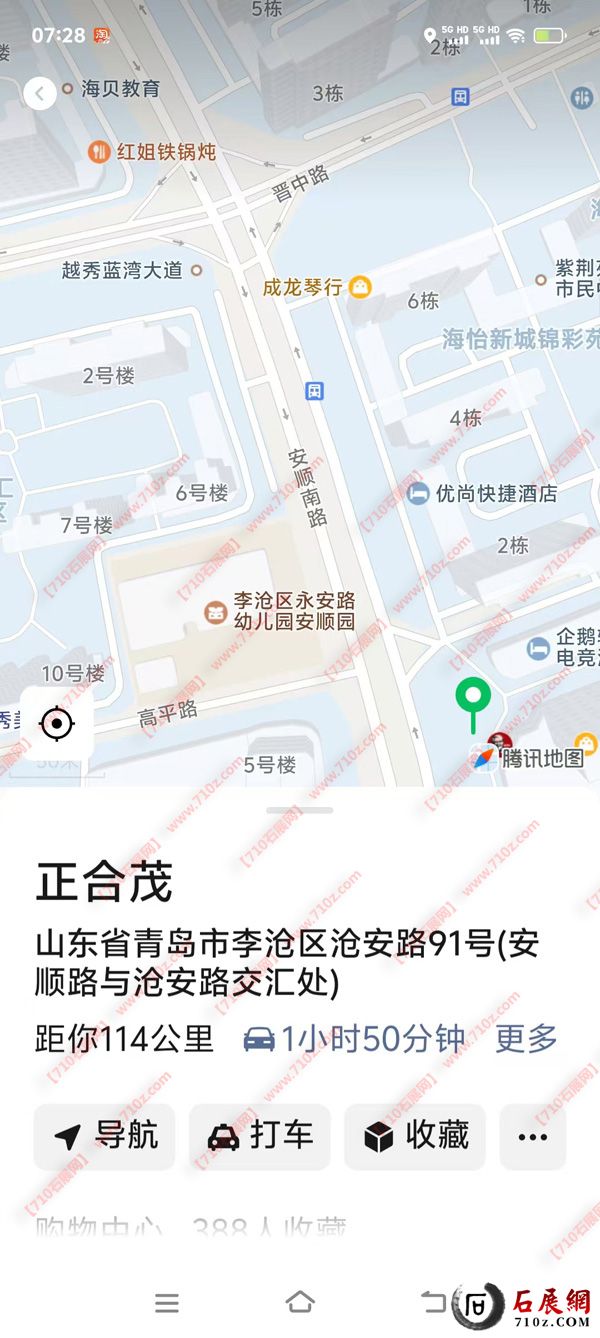Viewport: 600px width, 1338px height.
Task: Go to system home screen
Action: [x=299, y=1302]
